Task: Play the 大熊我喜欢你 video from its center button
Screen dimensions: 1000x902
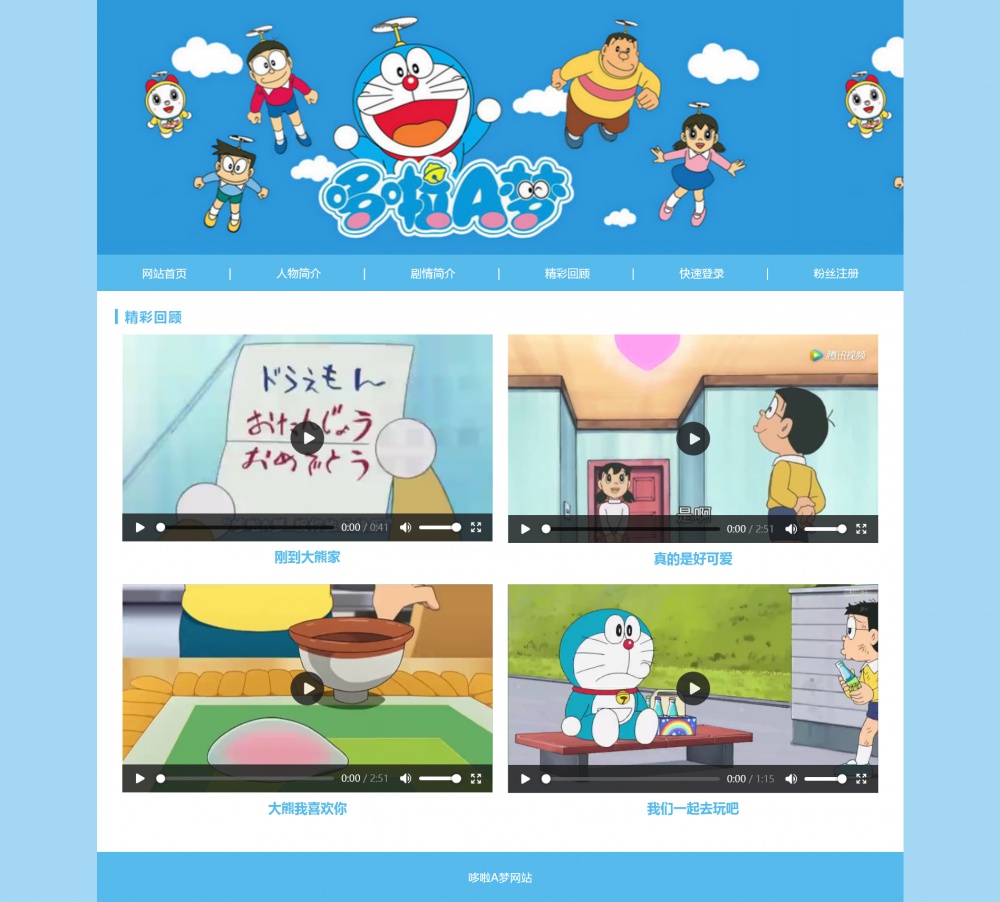Action: pos(307,688)
